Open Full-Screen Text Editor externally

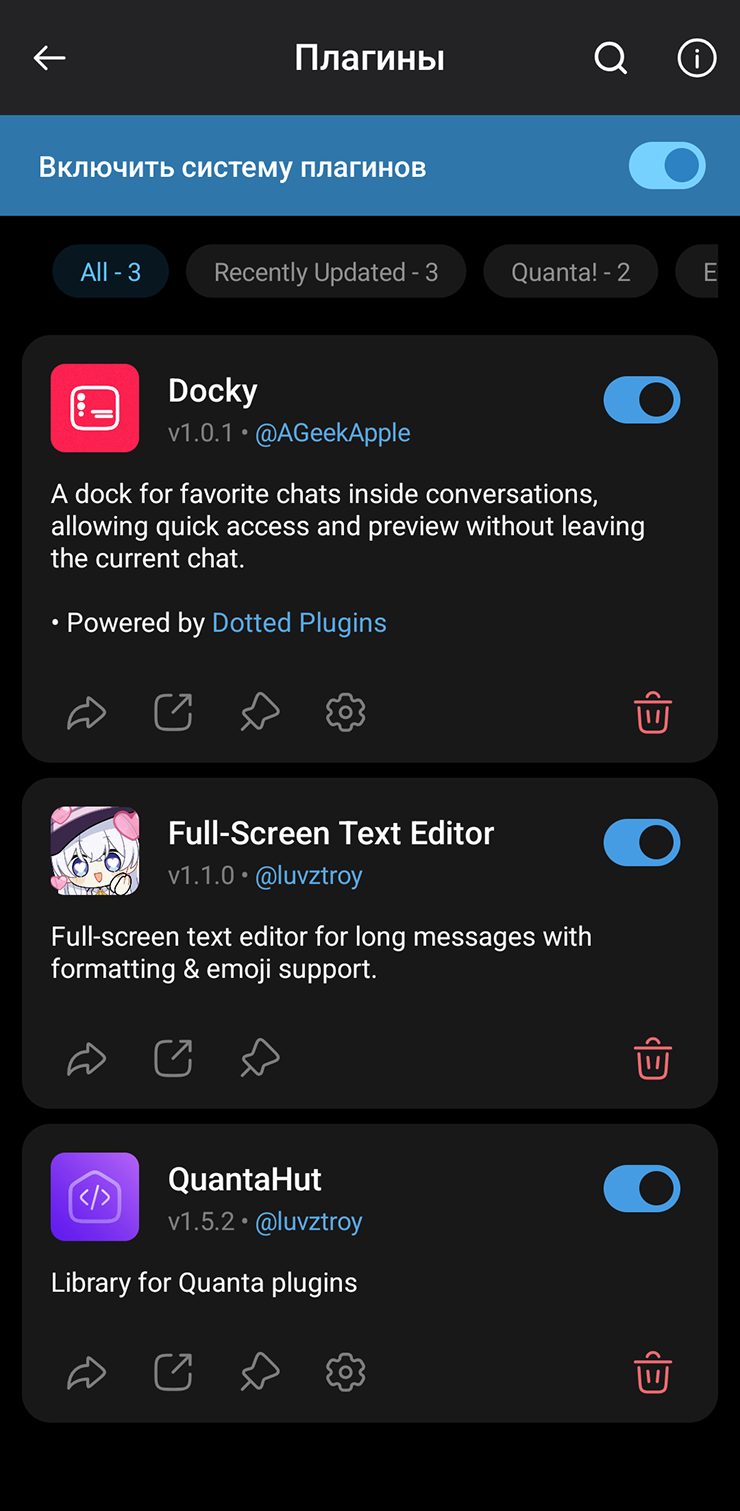pyautogui.click(x=173, y=1059)
